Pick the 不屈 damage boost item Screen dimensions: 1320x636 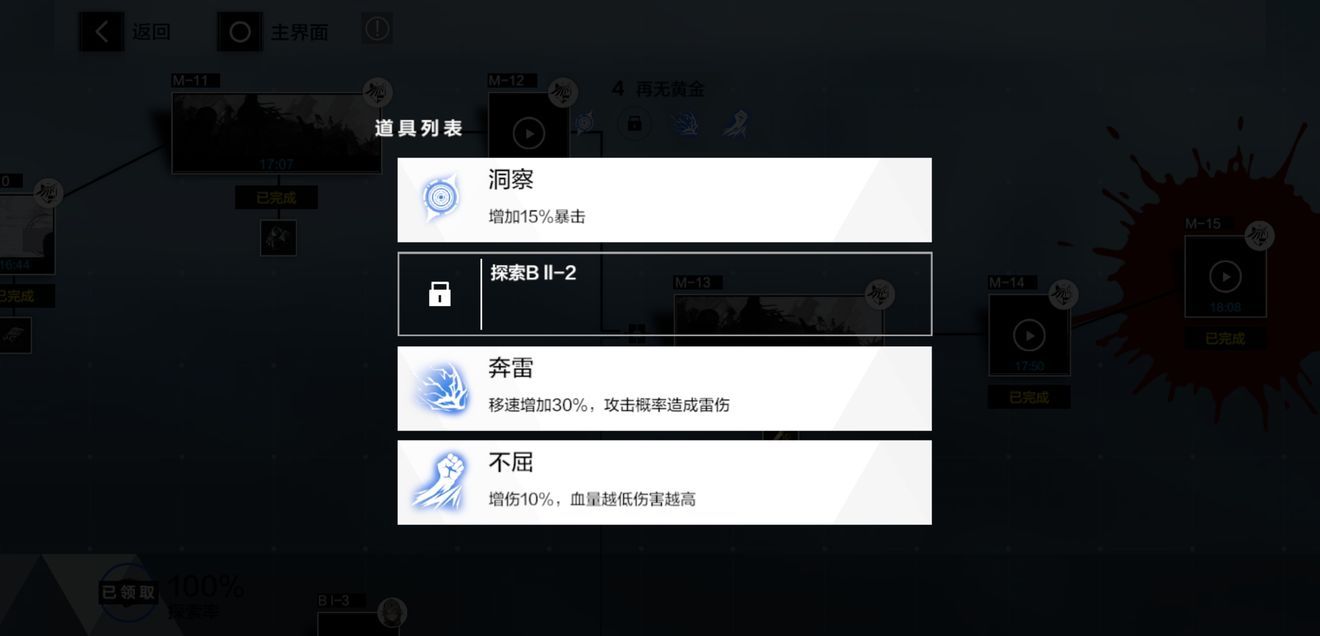[x=664, y=483]
